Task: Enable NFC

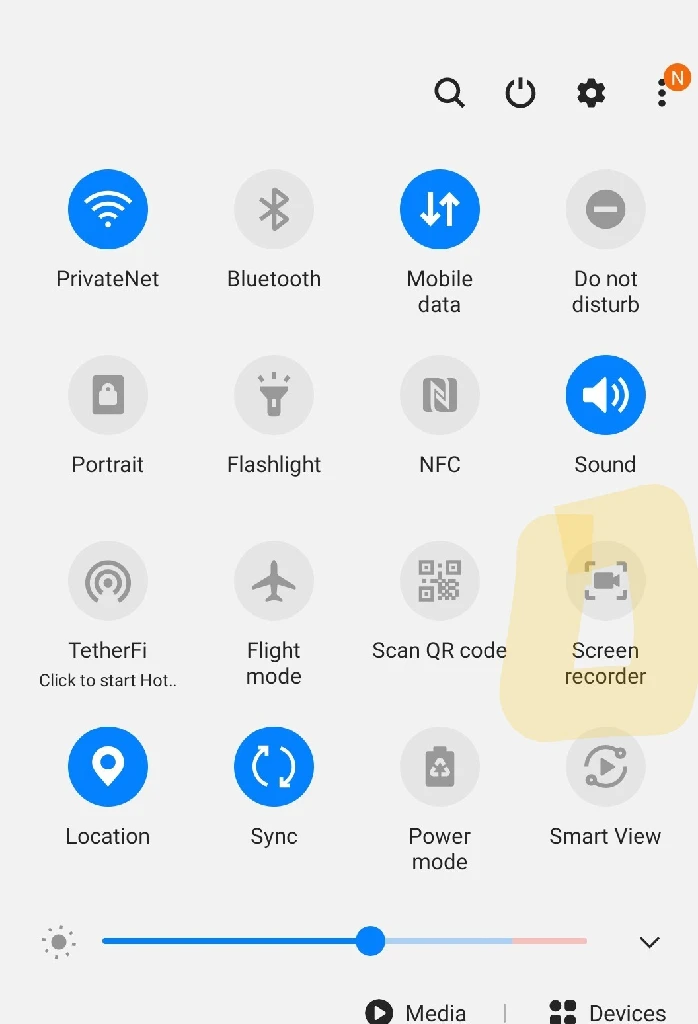Action: point(440,395)
